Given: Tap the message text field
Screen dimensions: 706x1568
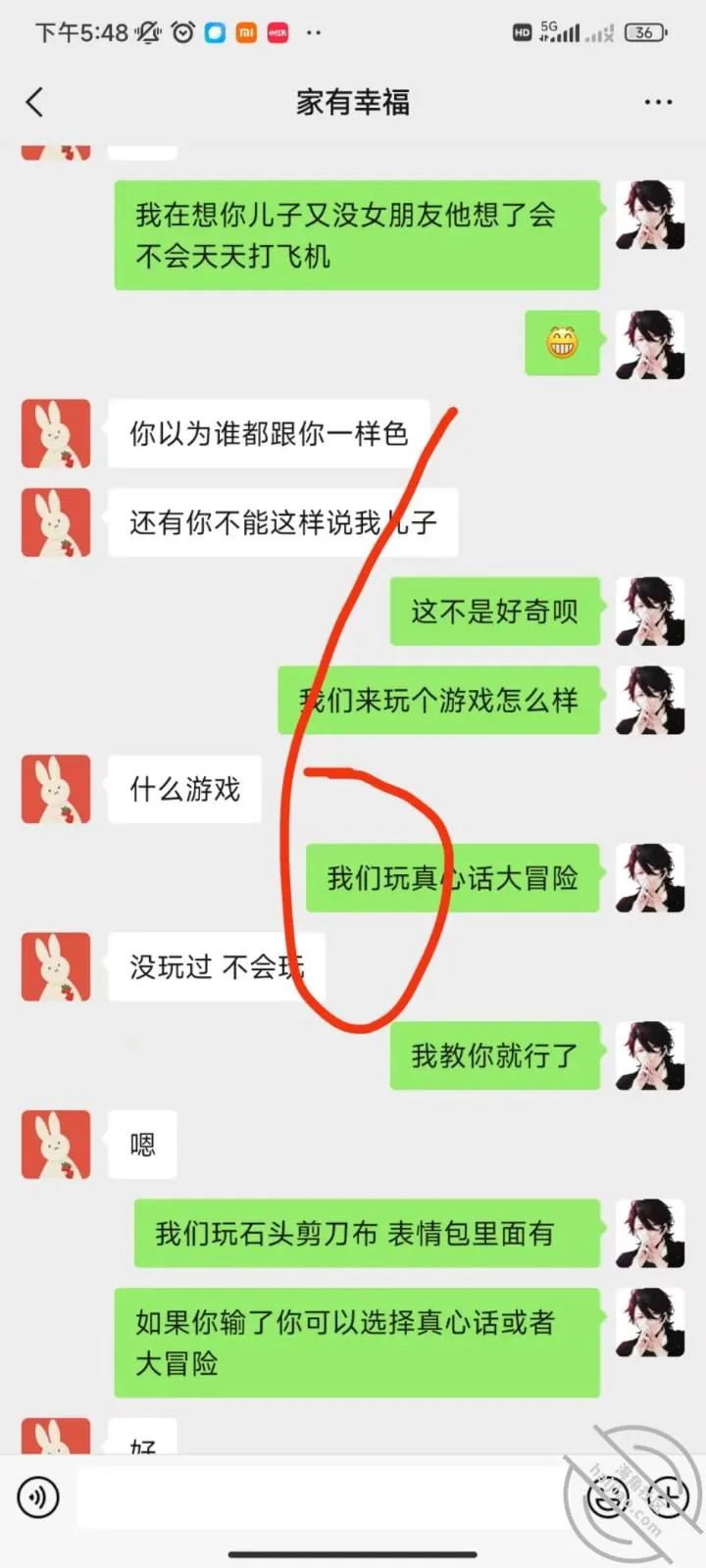Looking at the screenshot, I should pos(324,1497).
